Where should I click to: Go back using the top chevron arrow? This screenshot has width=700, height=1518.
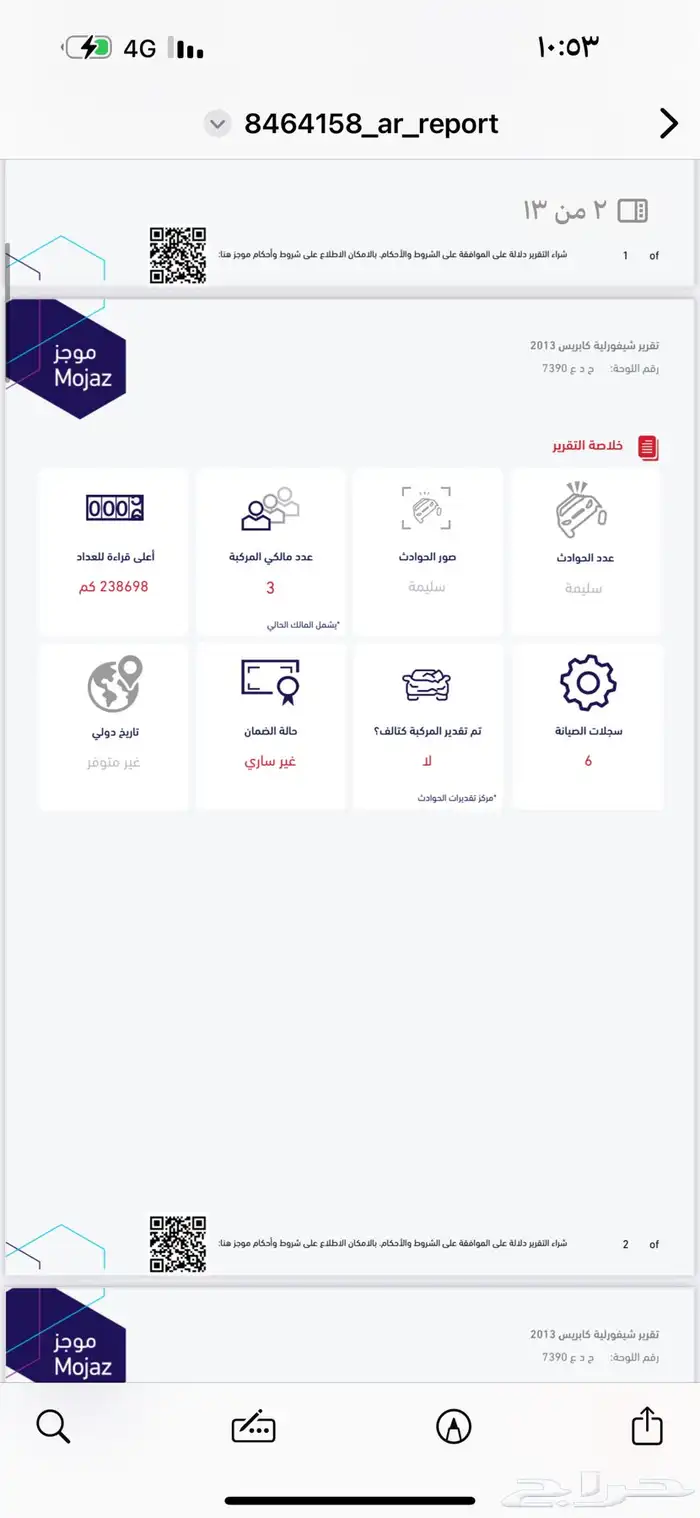coord(668,124)
